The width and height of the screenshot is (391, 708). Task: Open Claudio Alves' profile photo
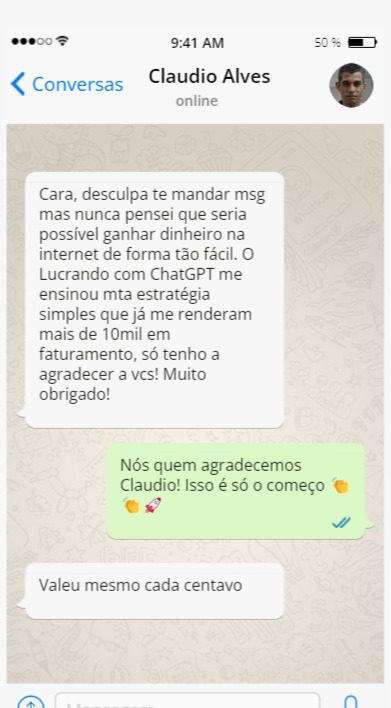coord(351,85)
